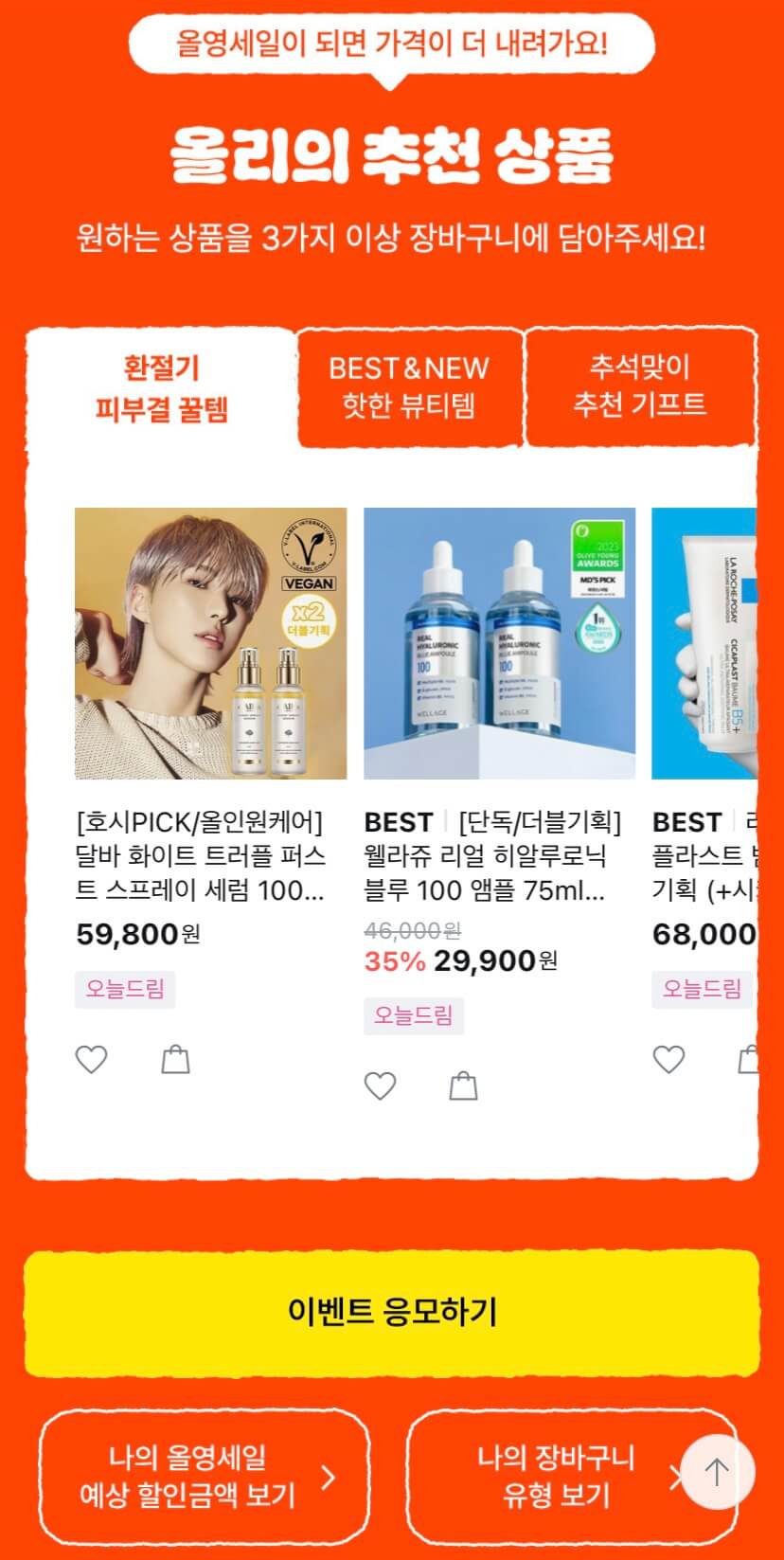The width and height of the screenshot is (784, 1560).
Task: Click the 오늘드림 tag under the 달바 price
Action: pyautogui.click(x=124, y=990)
